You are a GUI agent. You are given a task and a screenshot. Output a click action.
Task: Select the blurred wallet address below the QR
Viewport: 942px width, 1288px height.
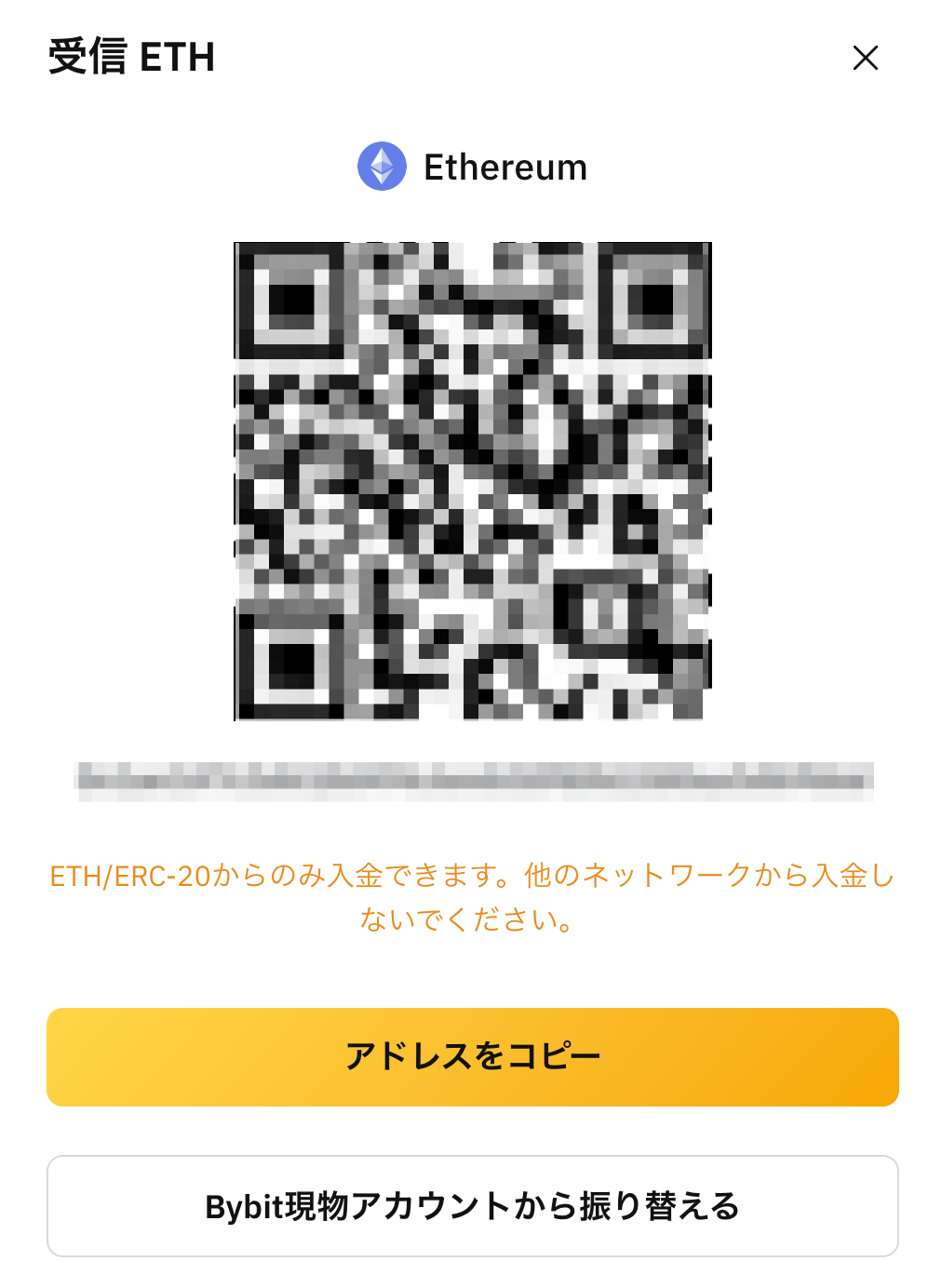471,778
